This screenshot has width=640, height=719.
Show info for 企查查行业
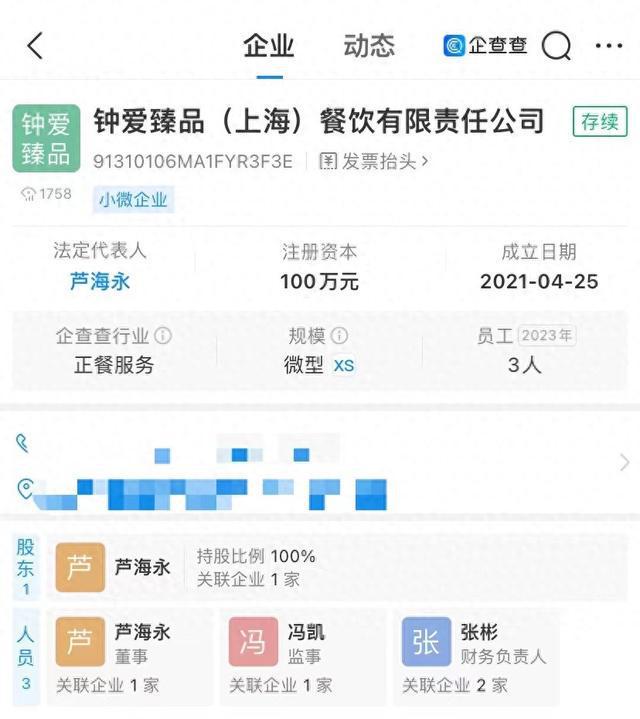pos(163,336)
